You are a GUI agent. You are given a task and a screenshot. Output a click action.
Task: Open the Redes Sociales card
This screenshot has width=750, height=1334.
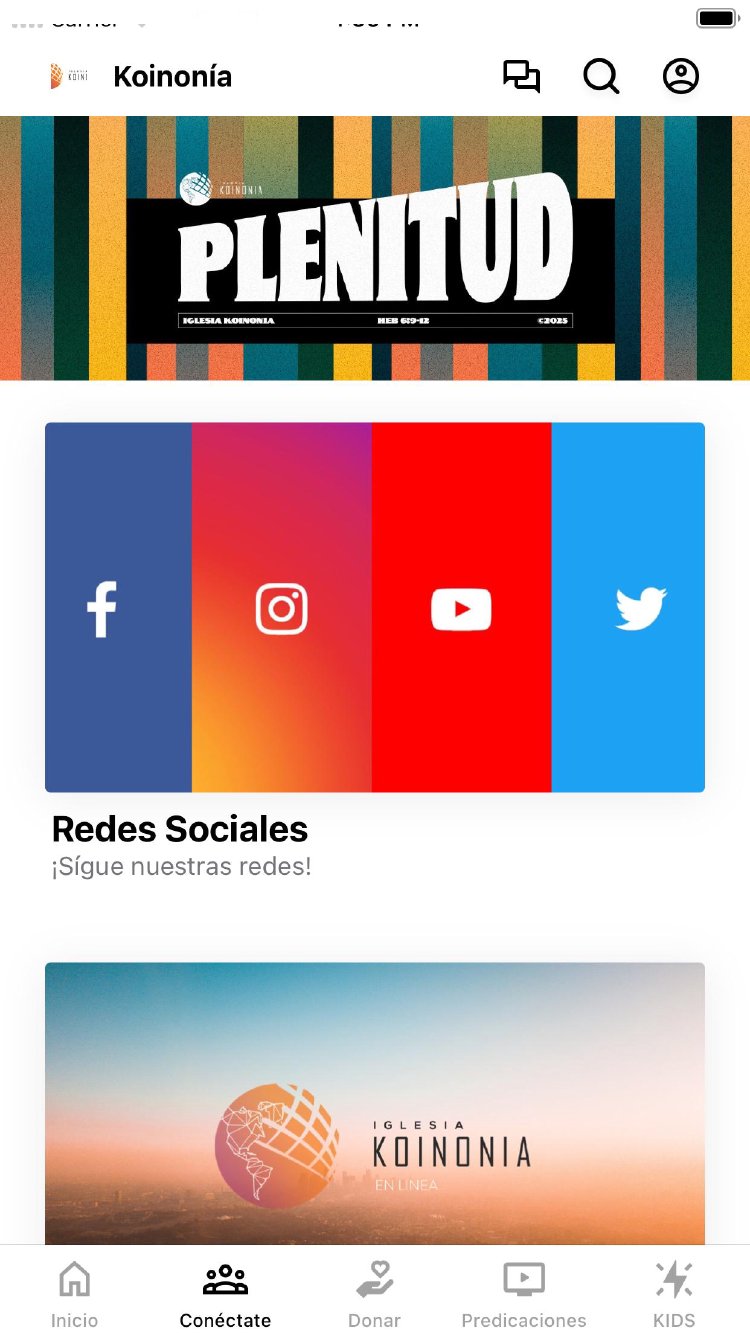click(375, 607)
